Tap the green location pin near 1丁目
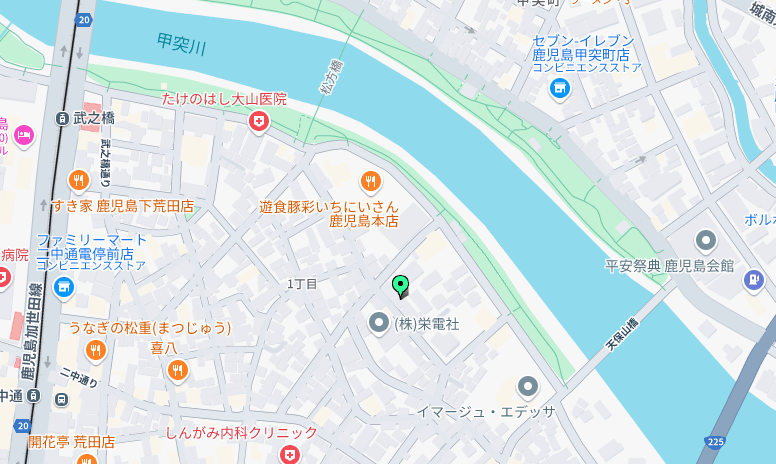Image resolution: width=776 pixels, height=464 pixels. tap(400, 286)
